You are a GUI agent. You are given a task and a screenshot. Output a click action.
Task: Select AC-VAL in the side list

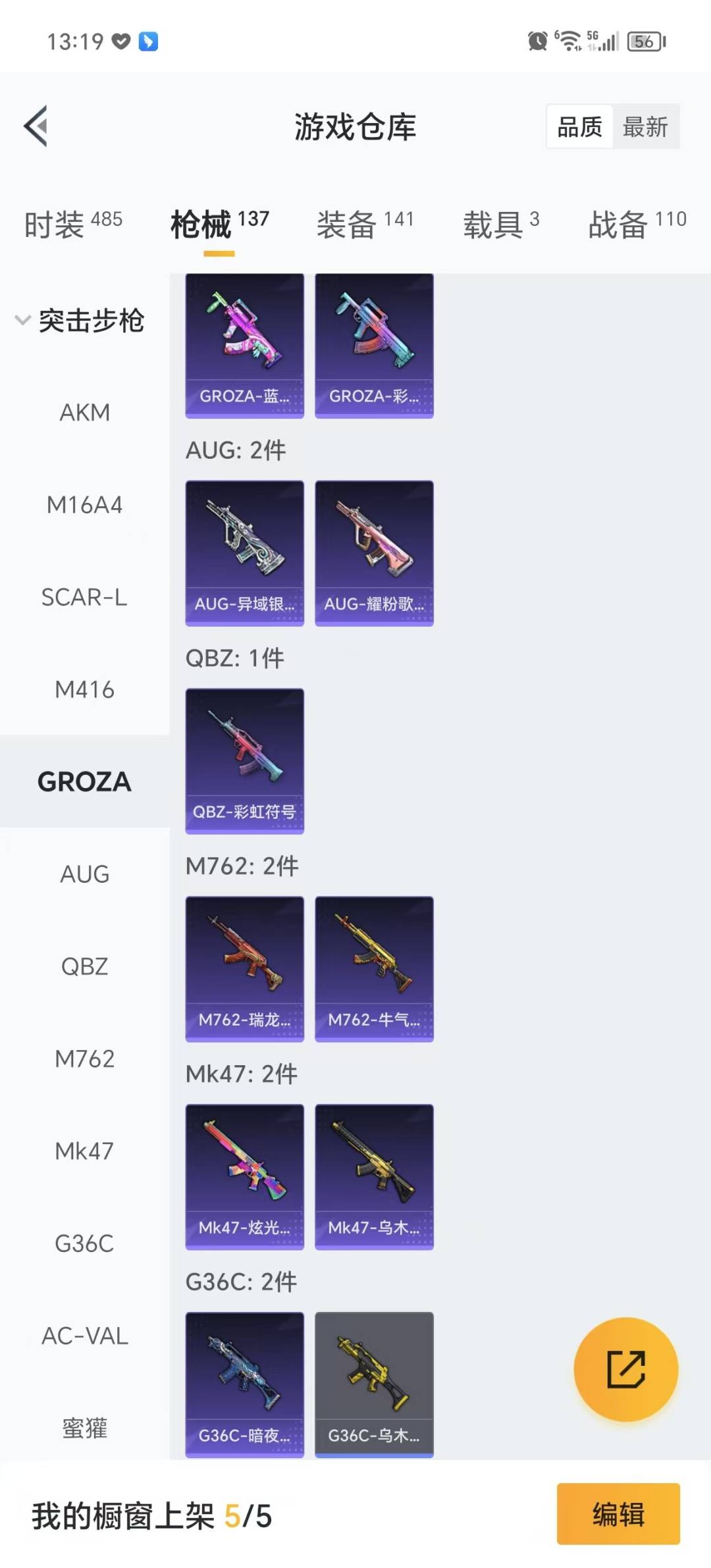pyautogui.click(x=84, y=1336)
